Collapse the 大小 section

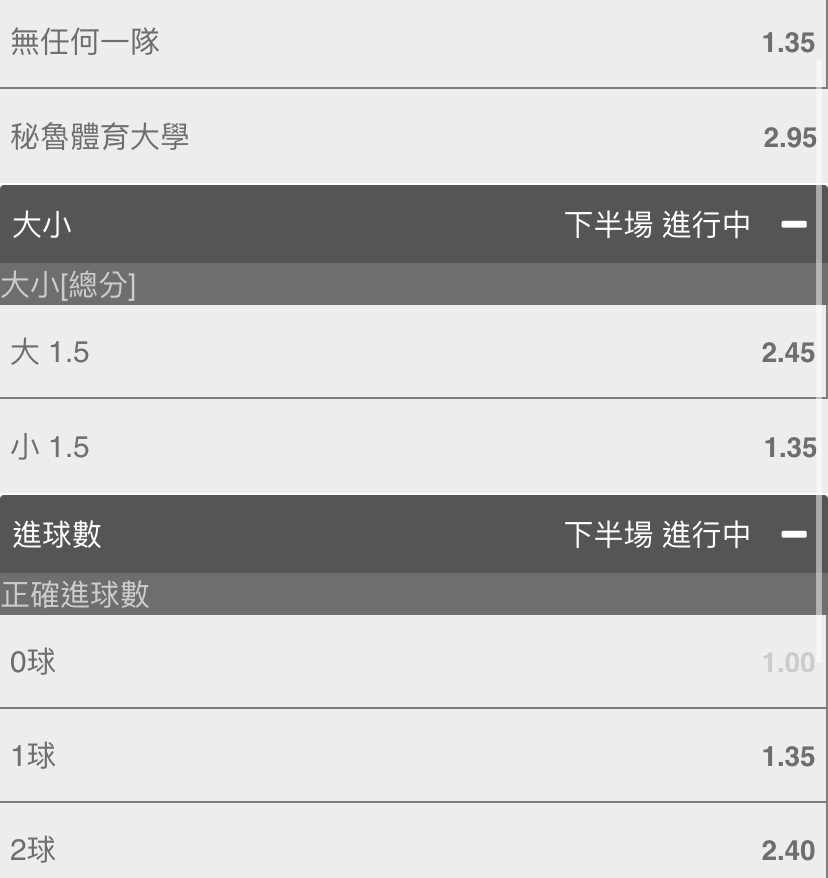tap(793, 225)
